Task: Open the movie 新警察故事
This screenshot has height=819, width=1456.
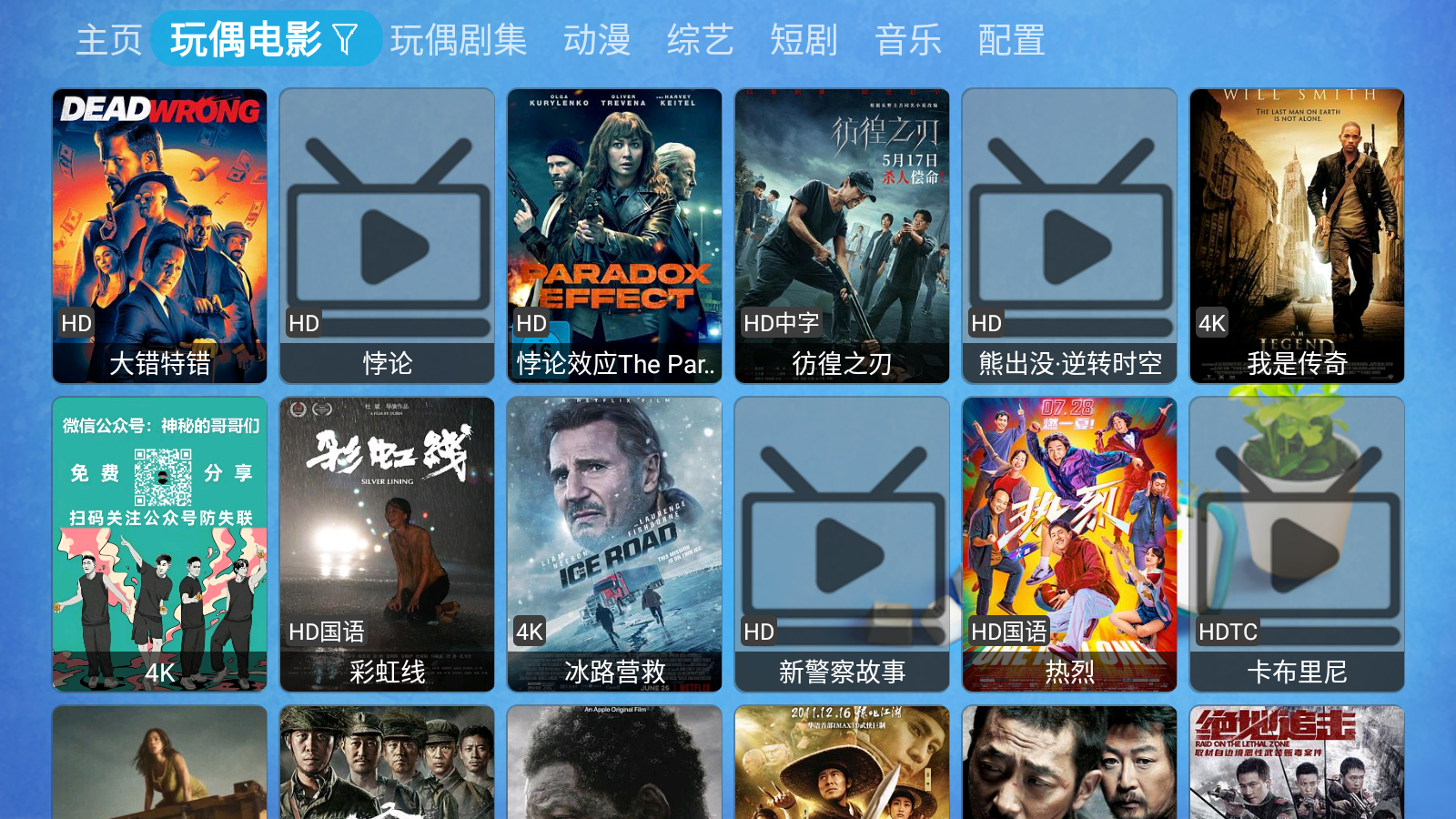Action: click(x=843, y=544)
